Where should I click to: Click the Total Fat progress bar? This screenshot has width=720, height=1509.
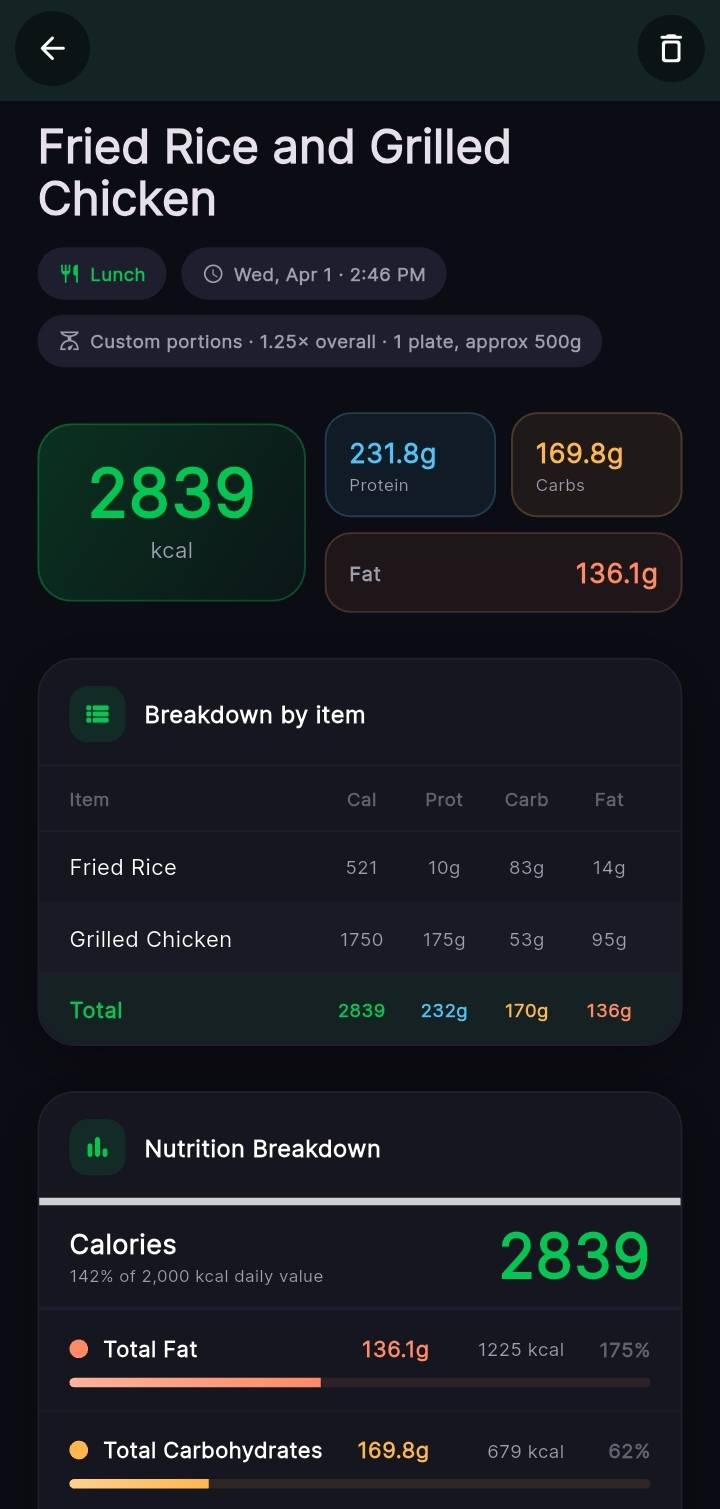coord(360,1382)
